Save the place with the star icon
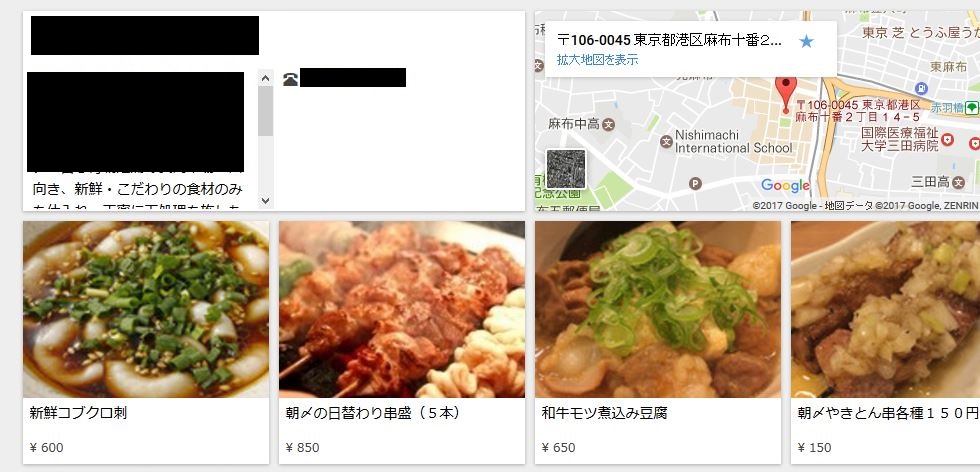The image size is (980, 472). [x=807, y=41]
